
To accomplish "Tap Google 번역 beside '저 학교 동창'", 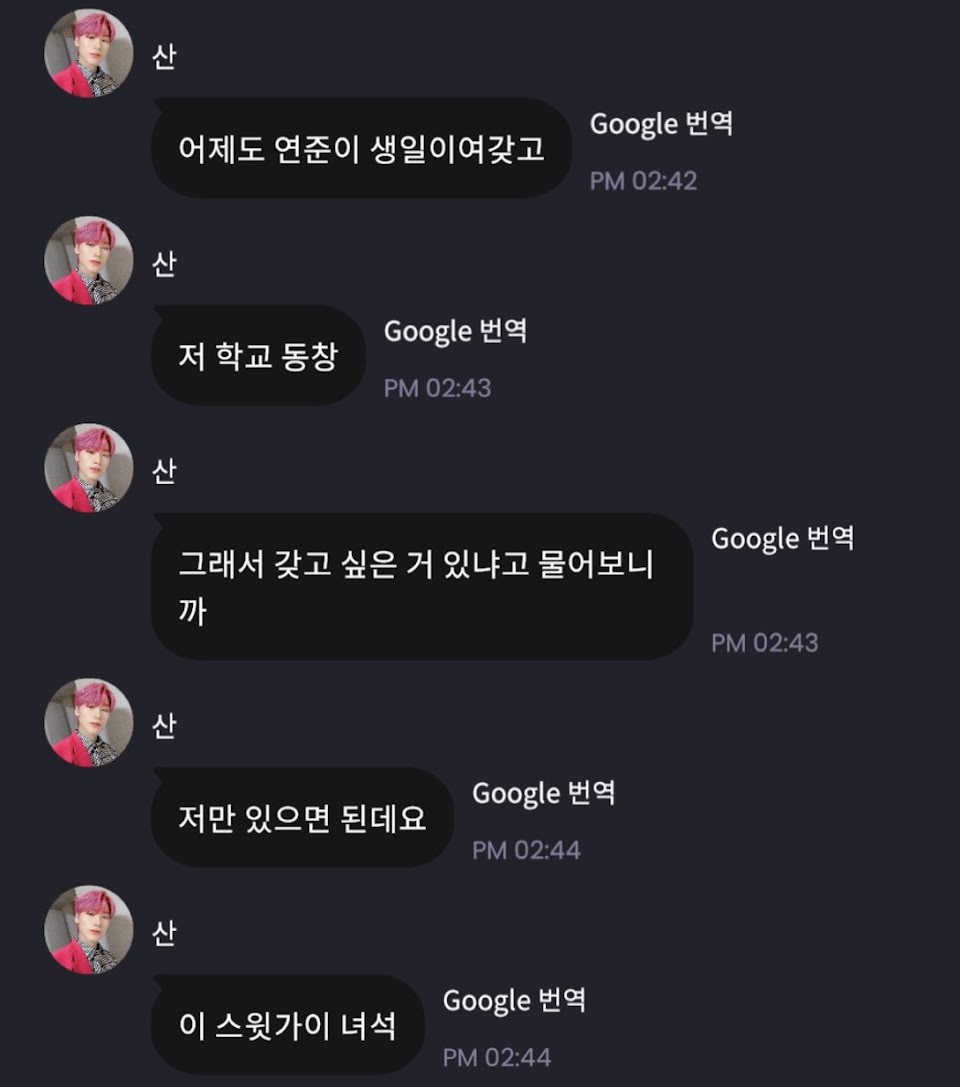I will [x=455, y=331].
